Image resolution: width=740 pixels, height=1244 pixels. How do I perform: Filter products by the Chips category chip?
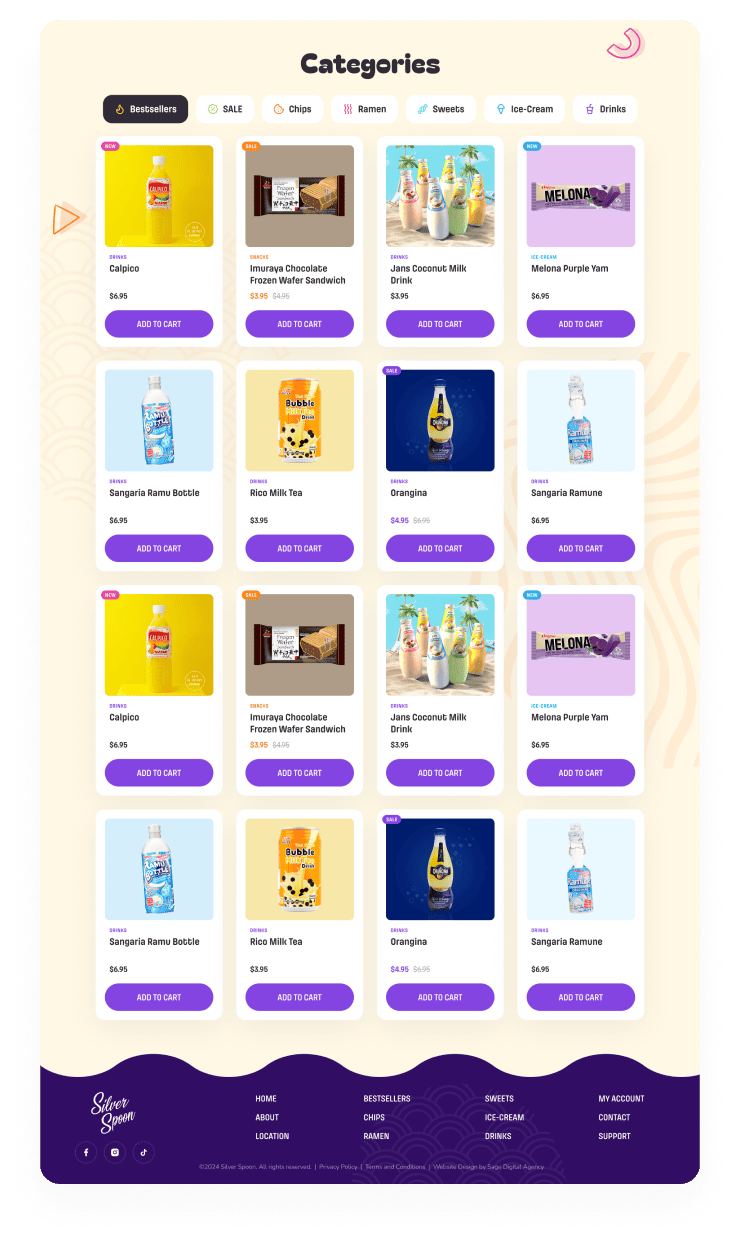pos(293,109)
